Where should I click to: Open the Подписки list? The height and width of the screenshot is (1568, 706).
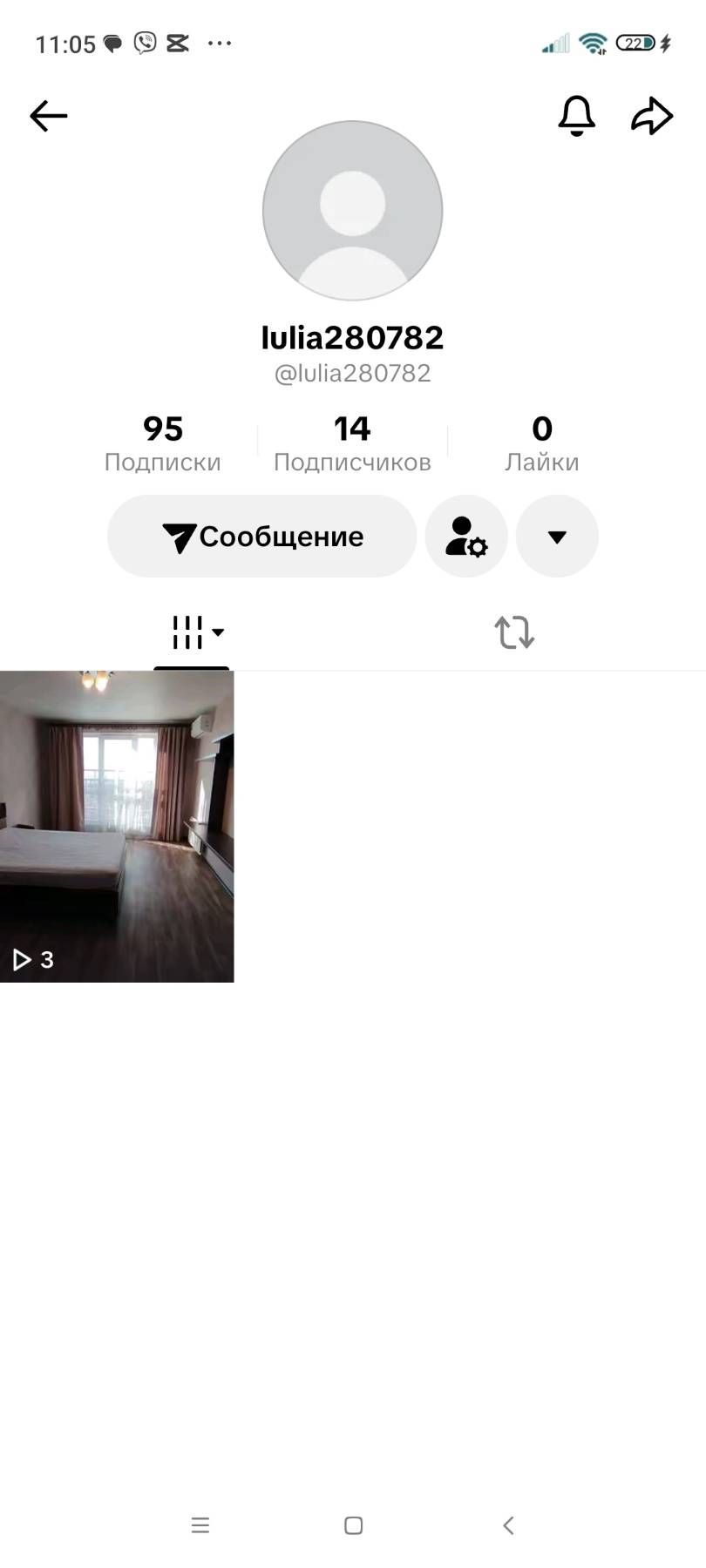162,443
